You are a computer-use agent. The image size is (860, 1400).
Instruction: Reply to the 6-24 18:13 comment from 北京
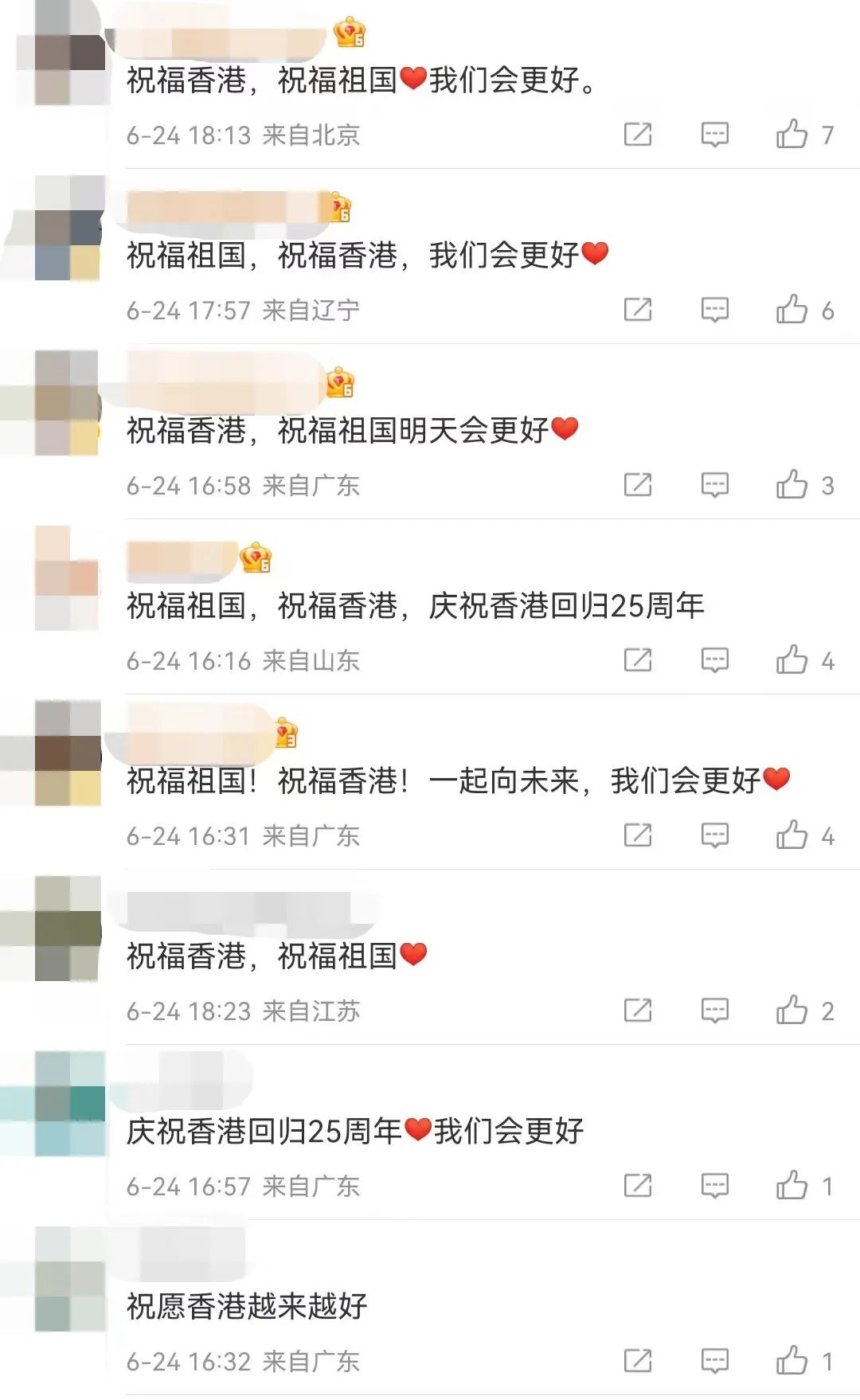coord(714,134)
